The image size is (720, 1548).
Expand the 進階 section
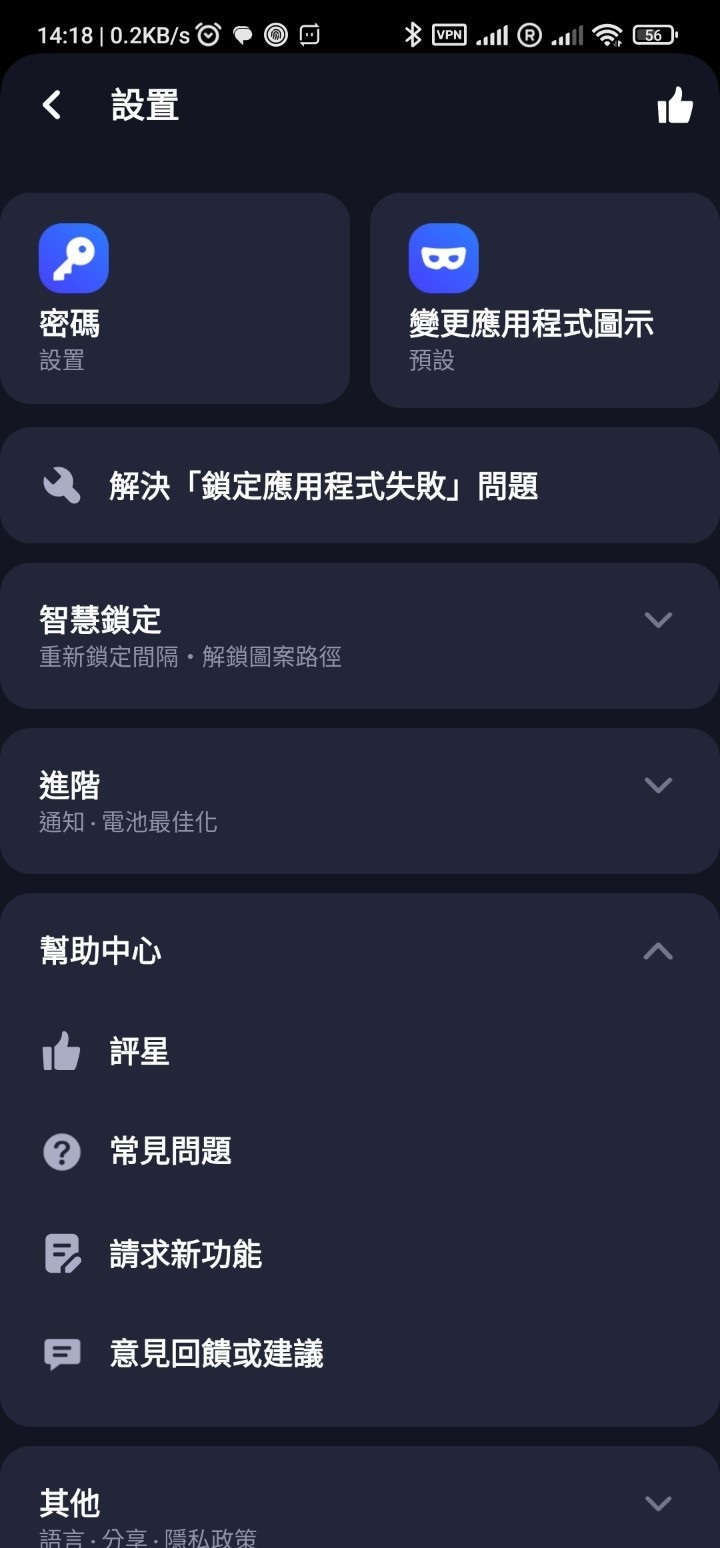[x=658, y=786]
